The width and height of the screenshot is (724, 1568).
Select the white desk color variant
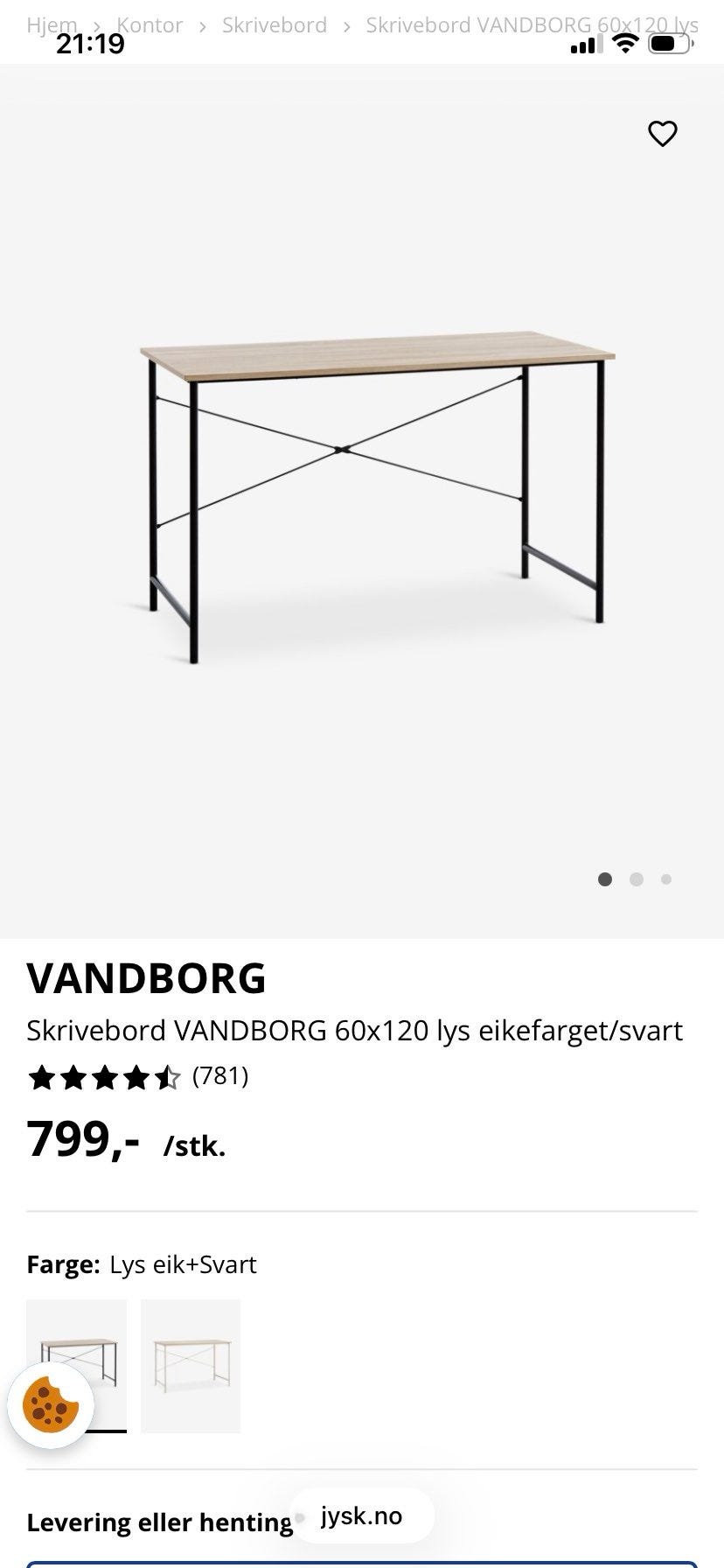(x=191, y=1365)
